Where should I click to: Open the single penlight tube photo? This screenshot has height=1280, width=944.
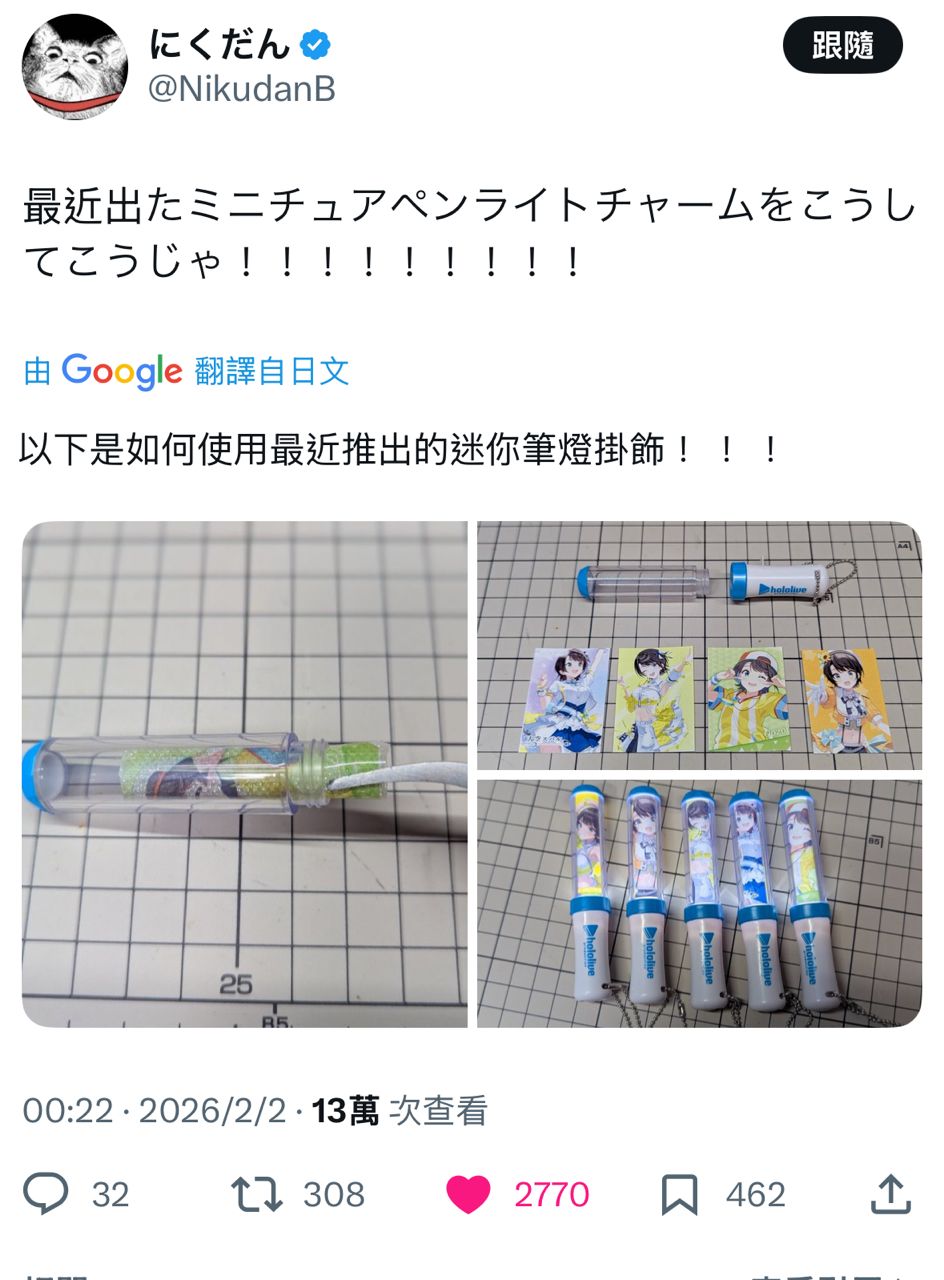coord(244,773)
